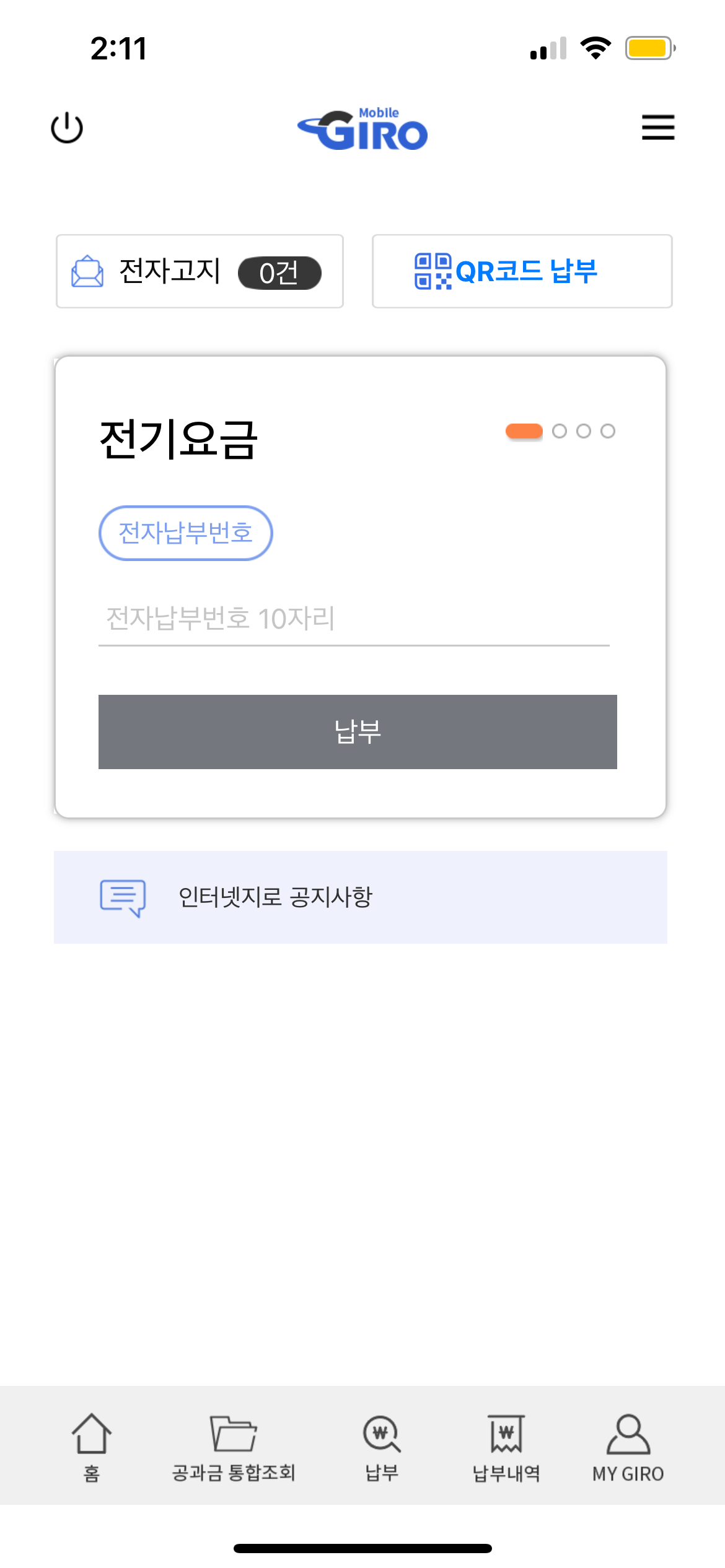The width and height of the screenshot is (725, 1568).
Task: Open the QR코드 납부 scanner
Action: pyautogui.click(x=521, y=271)
